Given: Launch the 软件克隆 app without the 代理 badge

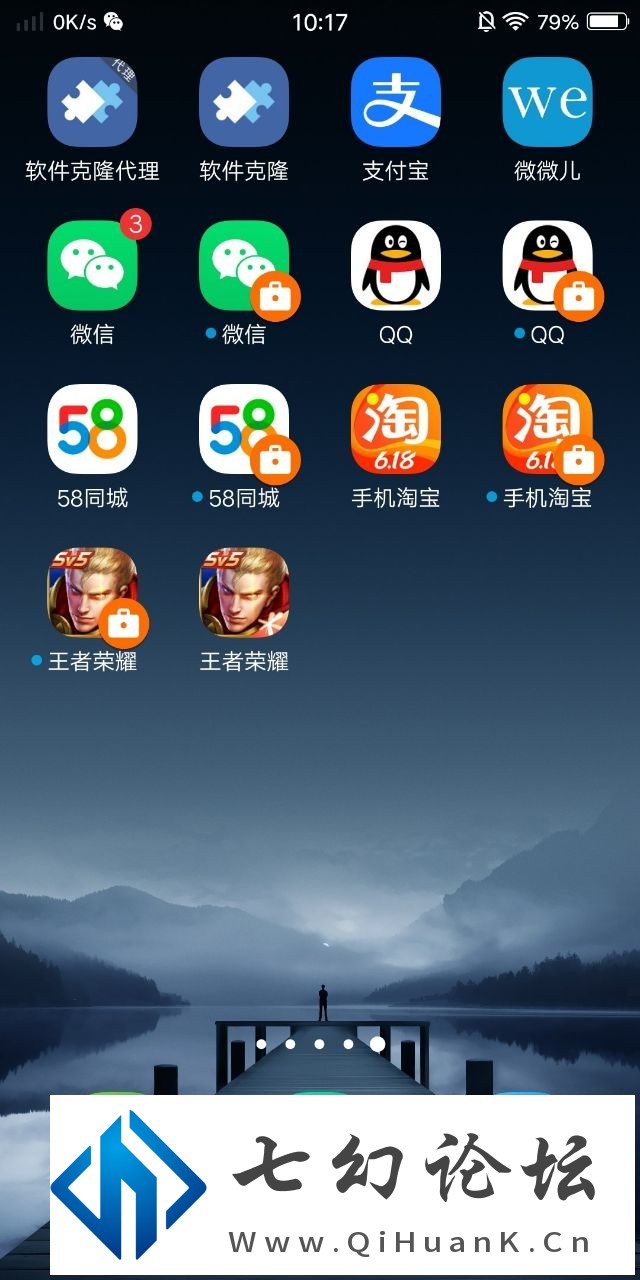Looking at the screenshot, I should (x=244, y=102).
